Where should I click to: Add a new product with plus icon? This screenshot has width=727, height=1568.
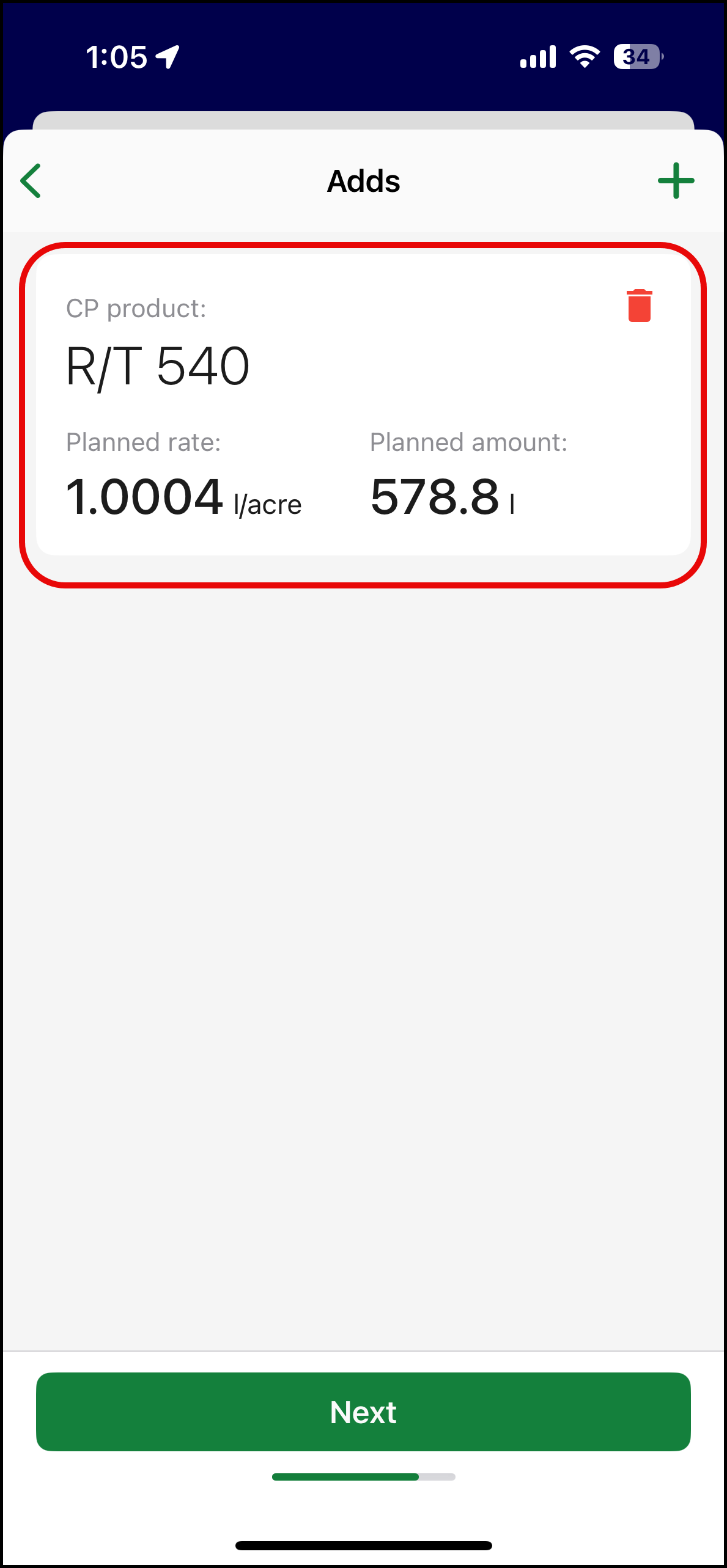(x=676, y=181)
